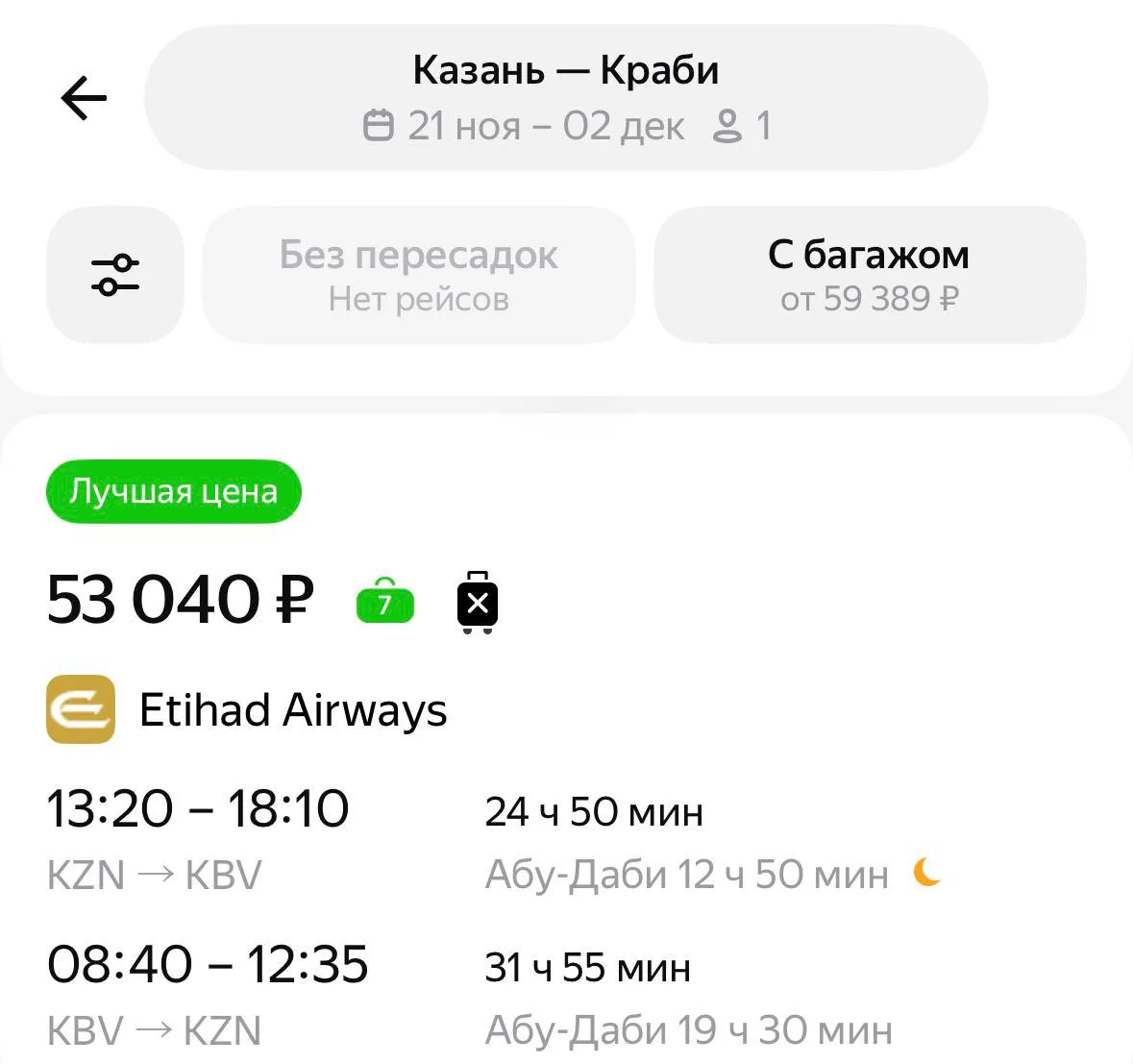The width and height of the screenshot is (1133, 1064).
Task: Edit the Казань — Краби search parameters
Action: (x=566, y=98)
